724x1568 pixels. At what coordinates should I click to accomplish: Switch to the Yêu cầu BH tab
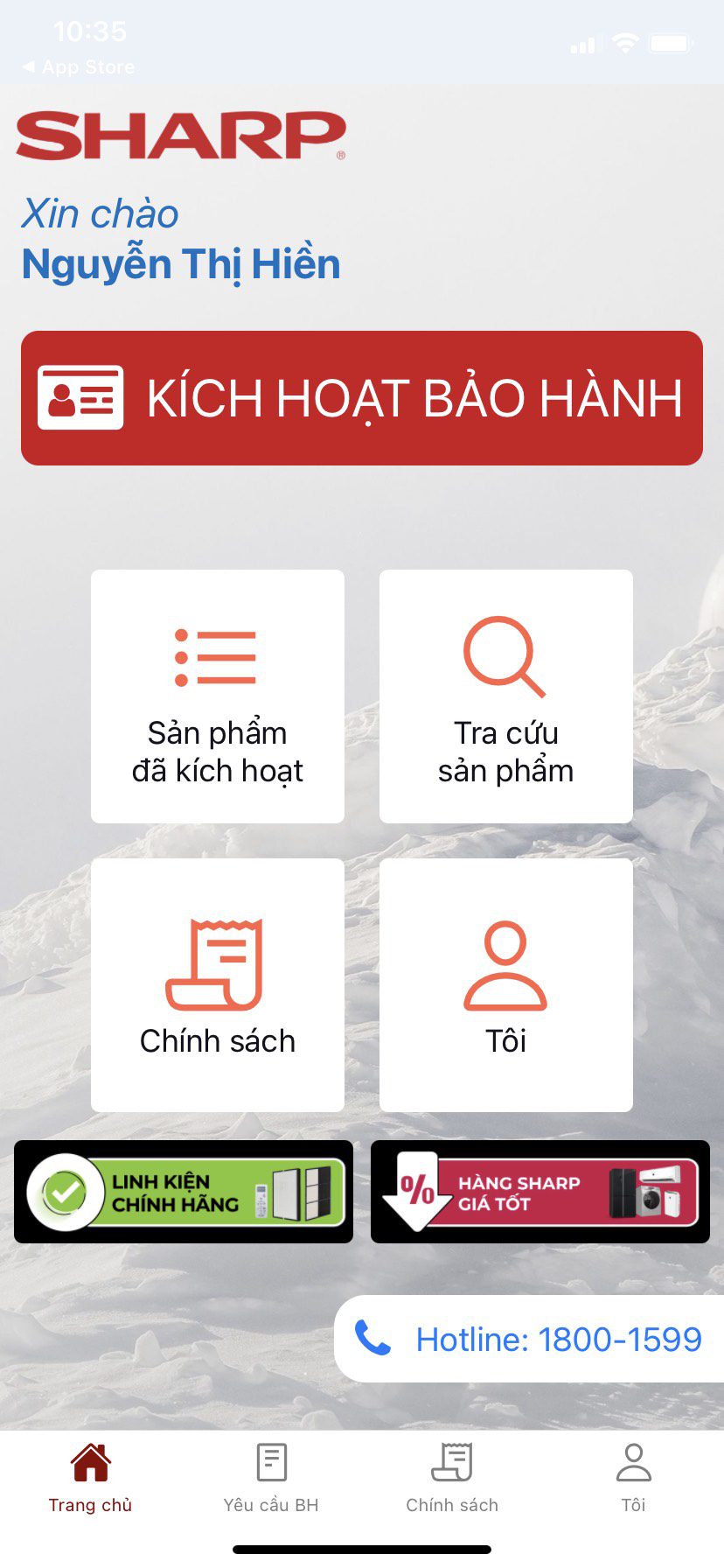tap(271, 1479)
